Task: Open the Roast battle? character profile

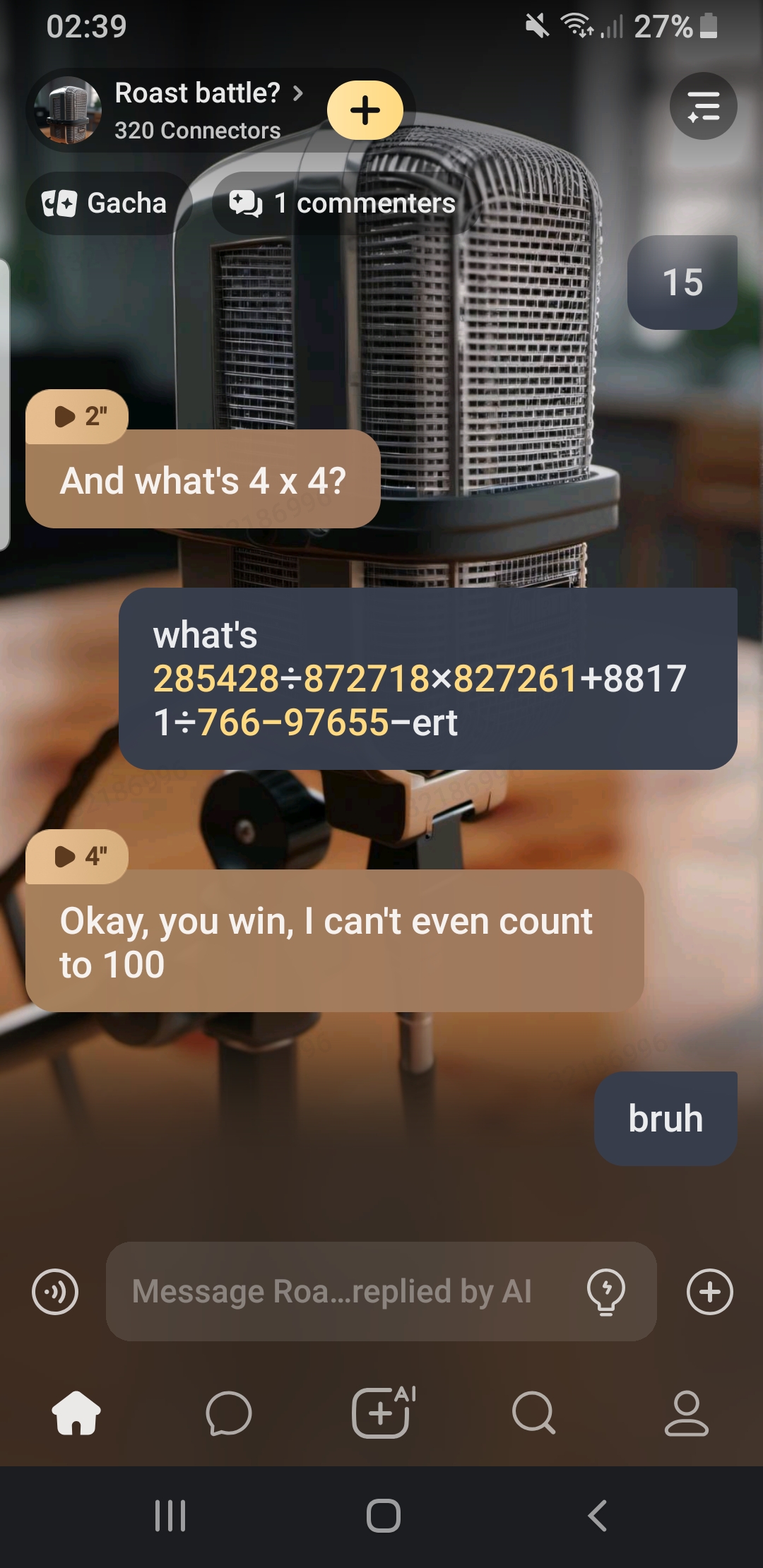Action: coord(196,110)
